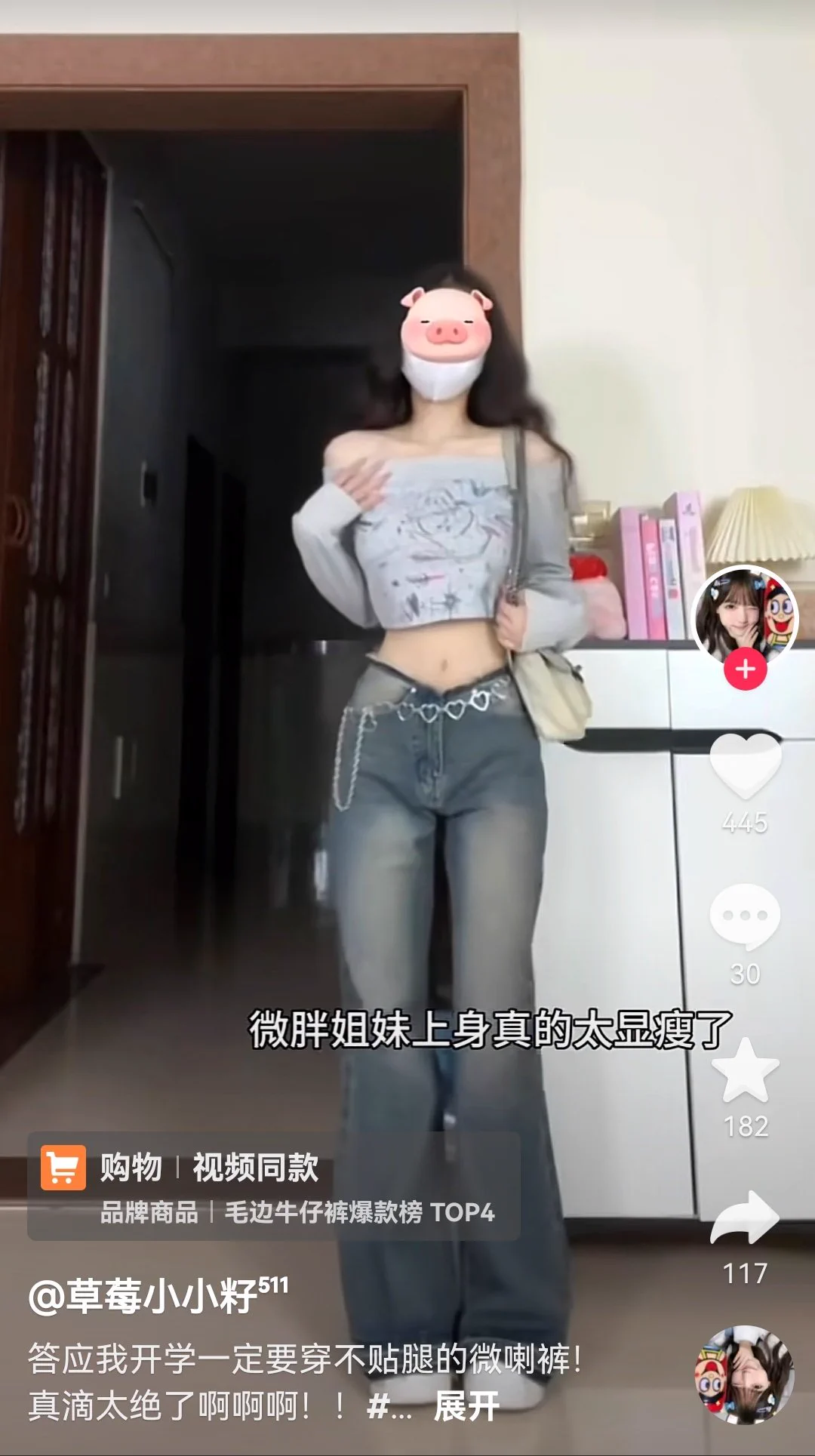Open the comments bubble

coord(745,916)
